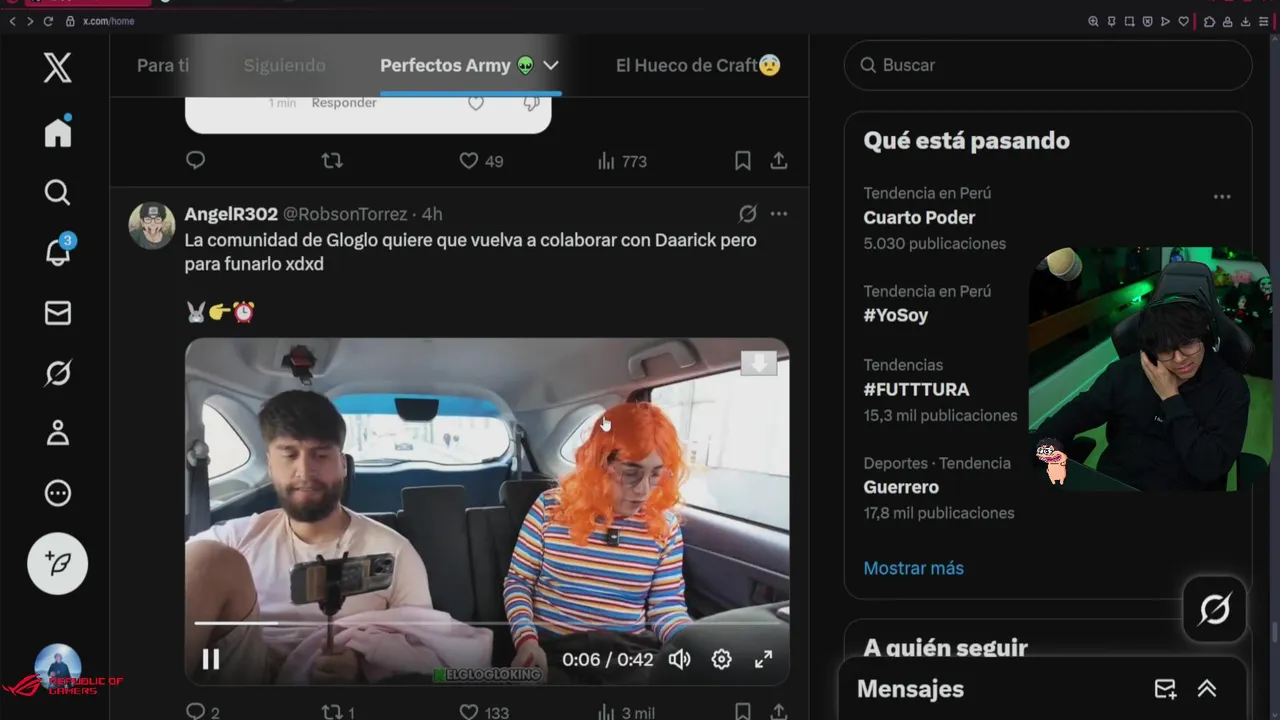
Task: Pause the video in AngelR302's post
Action: coord(211,659)
